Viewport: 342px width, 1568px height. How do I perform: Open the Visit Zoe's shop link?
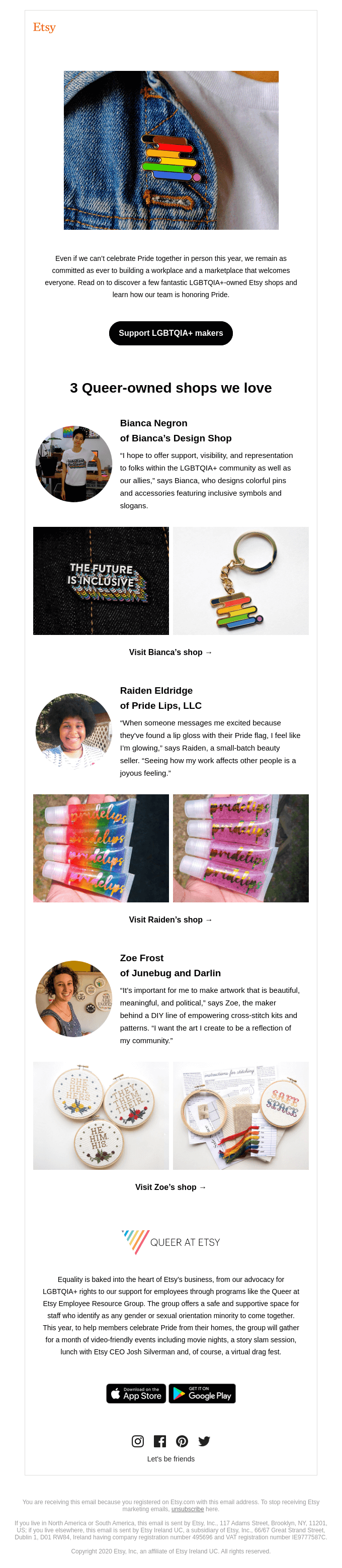point(170,1186)
